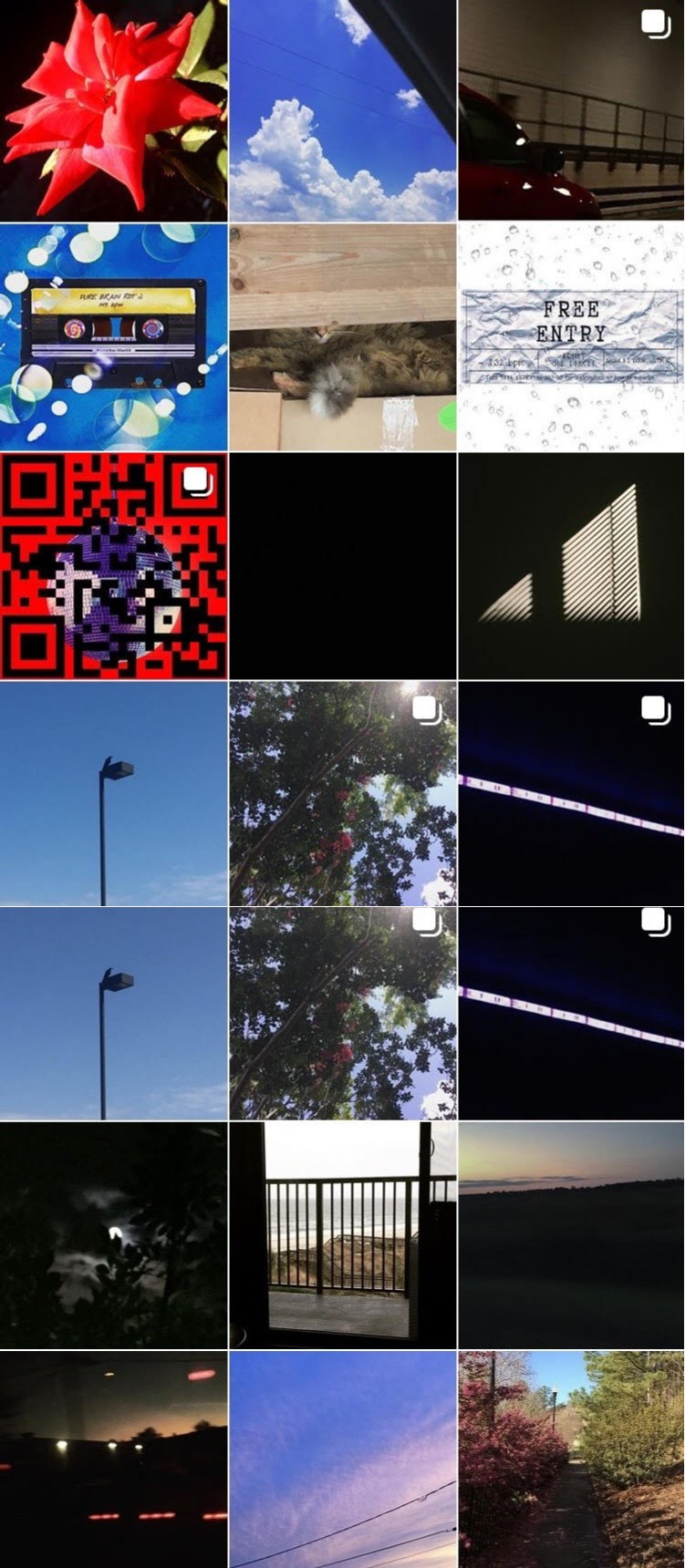Open the balcony railing beach view post
Image resolution: width=685 pixels, height=1568 pixels.
click(x=342, y=1235)
